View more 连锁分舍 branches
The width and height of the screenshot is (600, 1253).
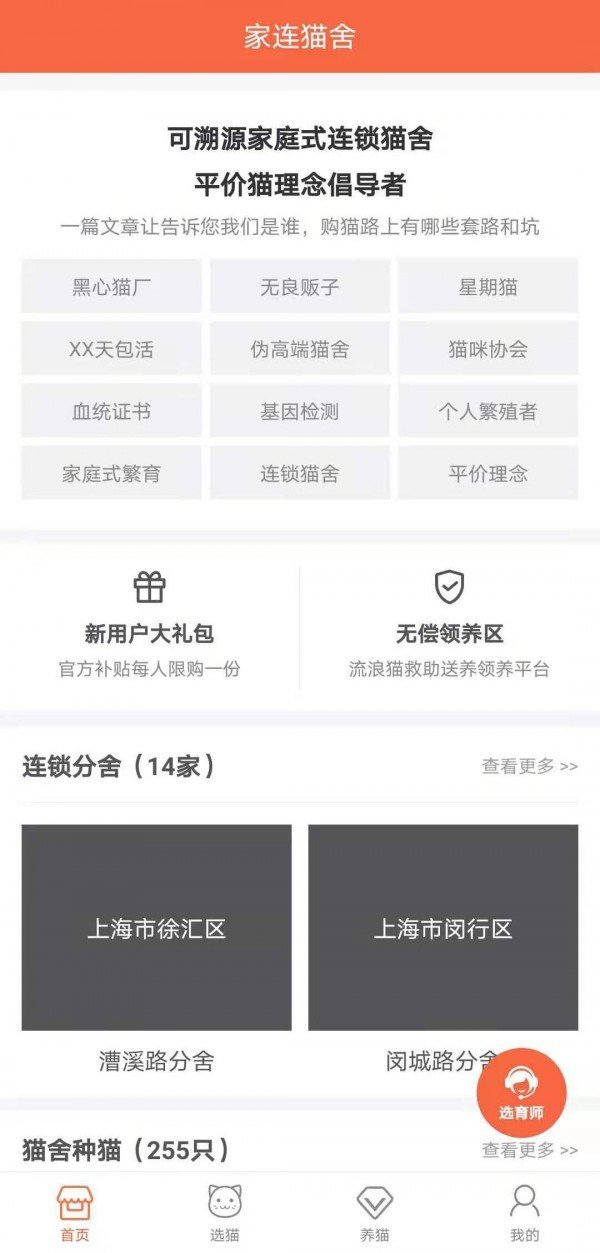click(529, 767)
